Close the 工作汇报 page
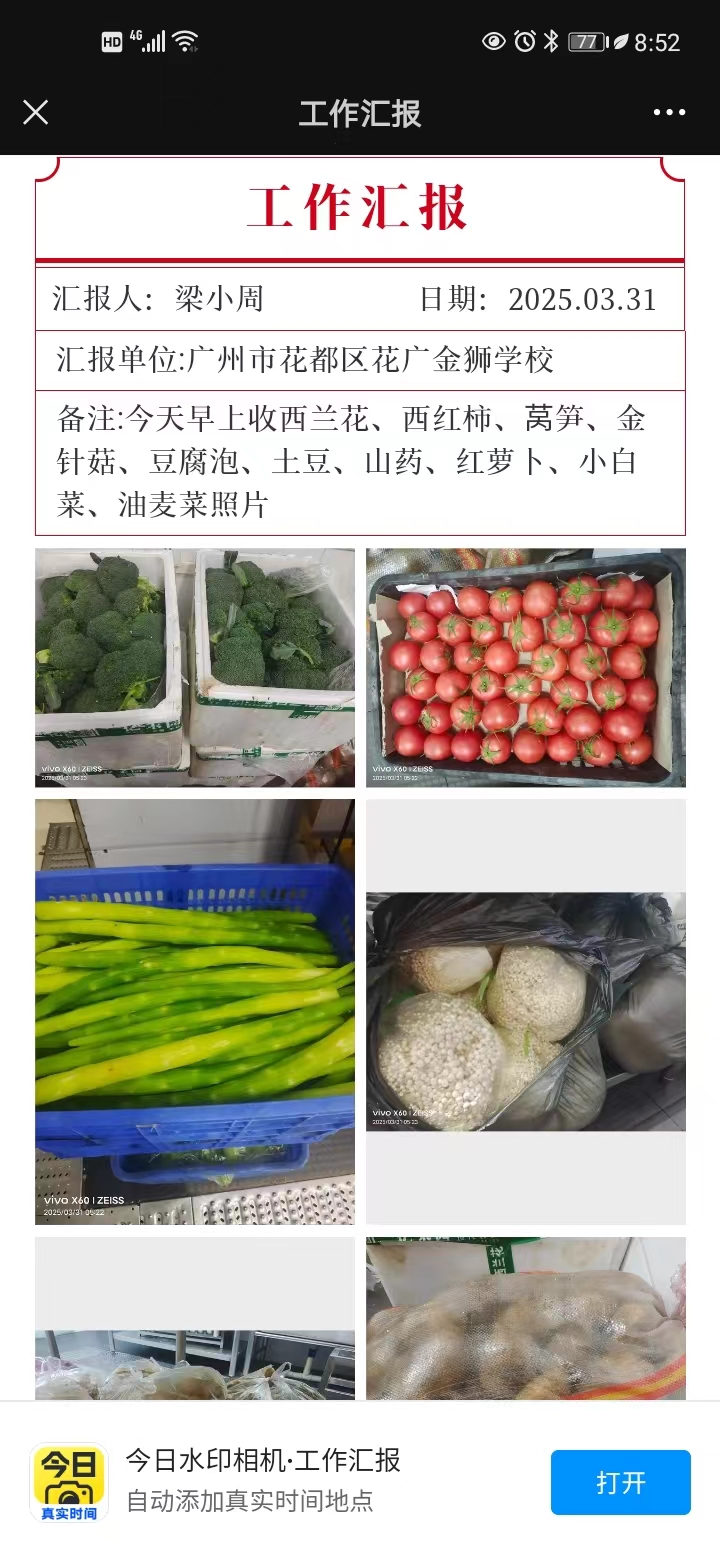 pos(35,112)
